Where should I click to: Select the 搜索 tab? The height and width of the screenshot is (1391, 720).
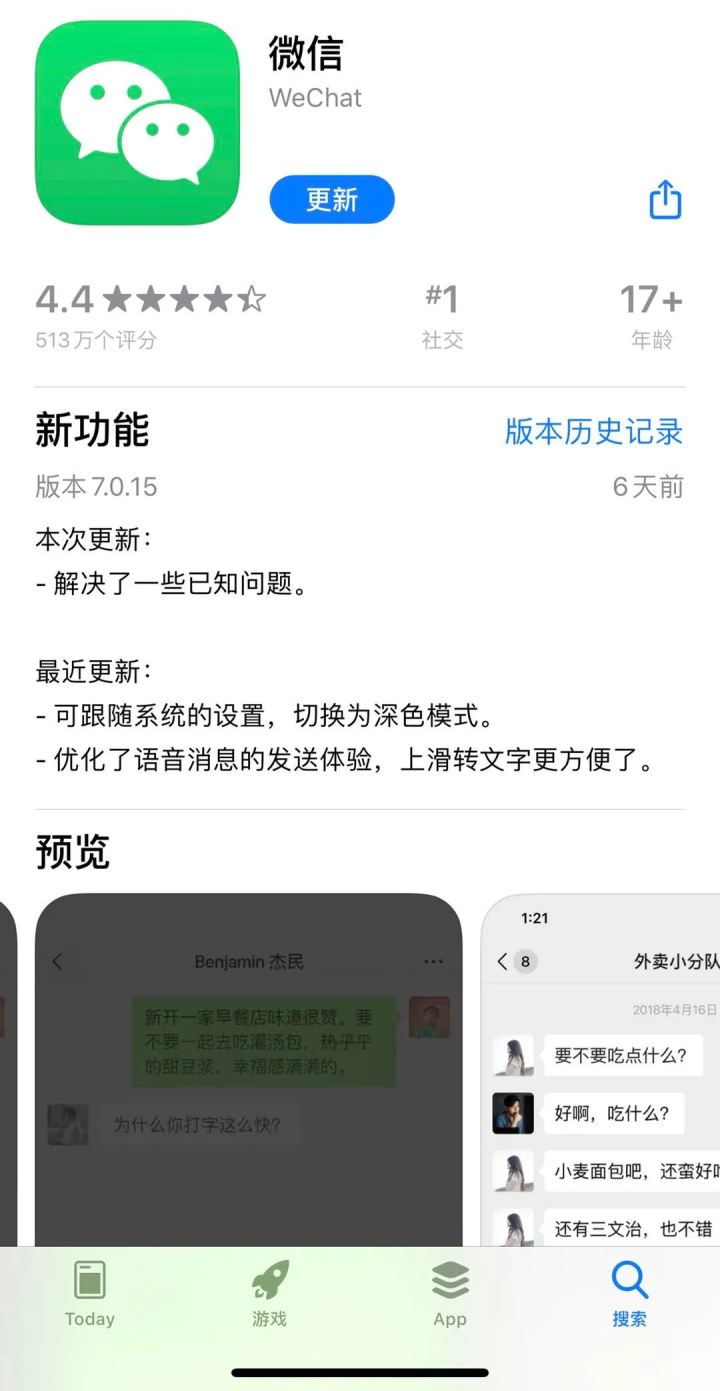(630, 1294)
